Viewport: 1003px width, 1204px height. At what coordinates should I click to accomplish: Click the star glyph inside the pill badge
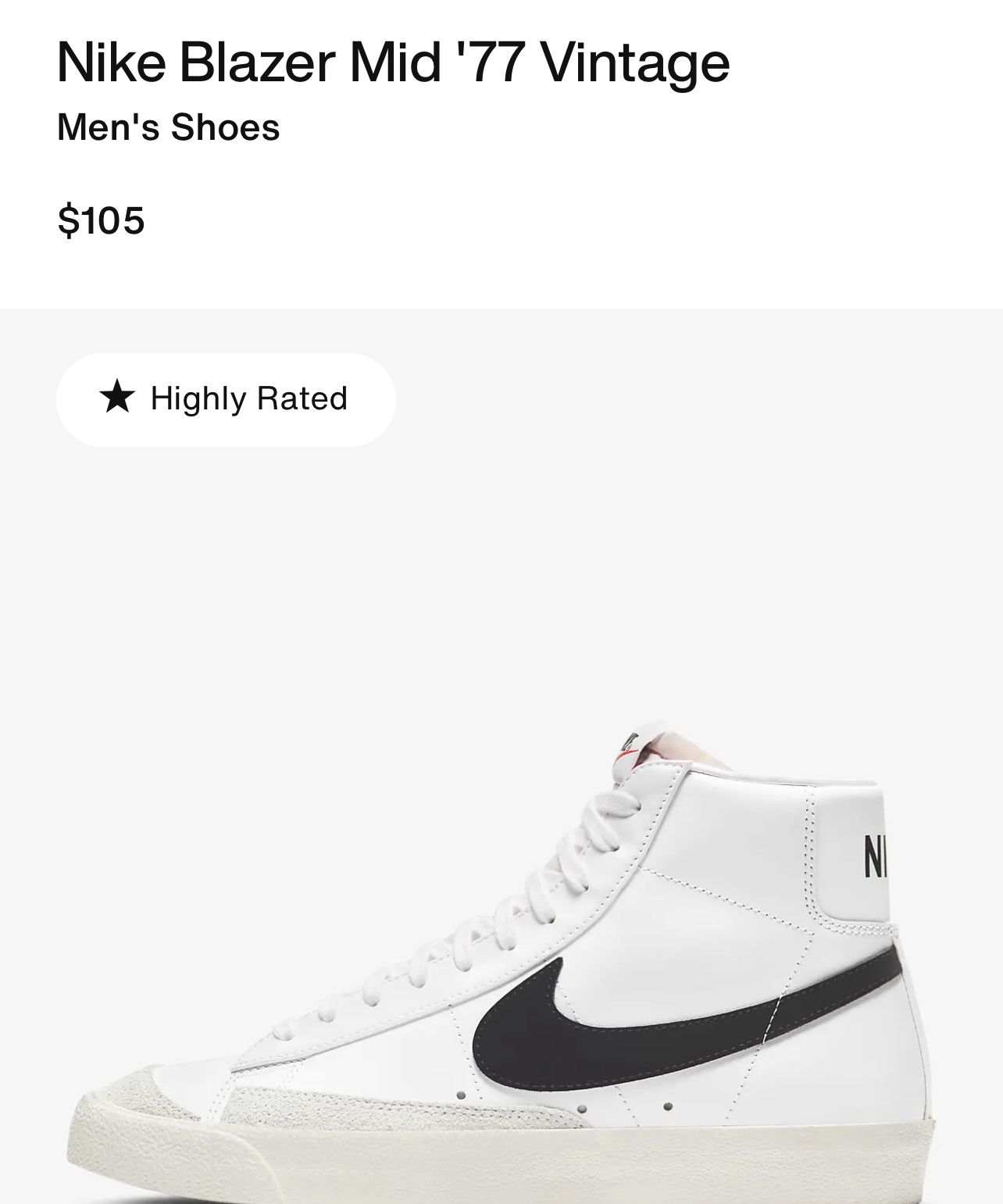pyautogui.click(x=119, y=398)
